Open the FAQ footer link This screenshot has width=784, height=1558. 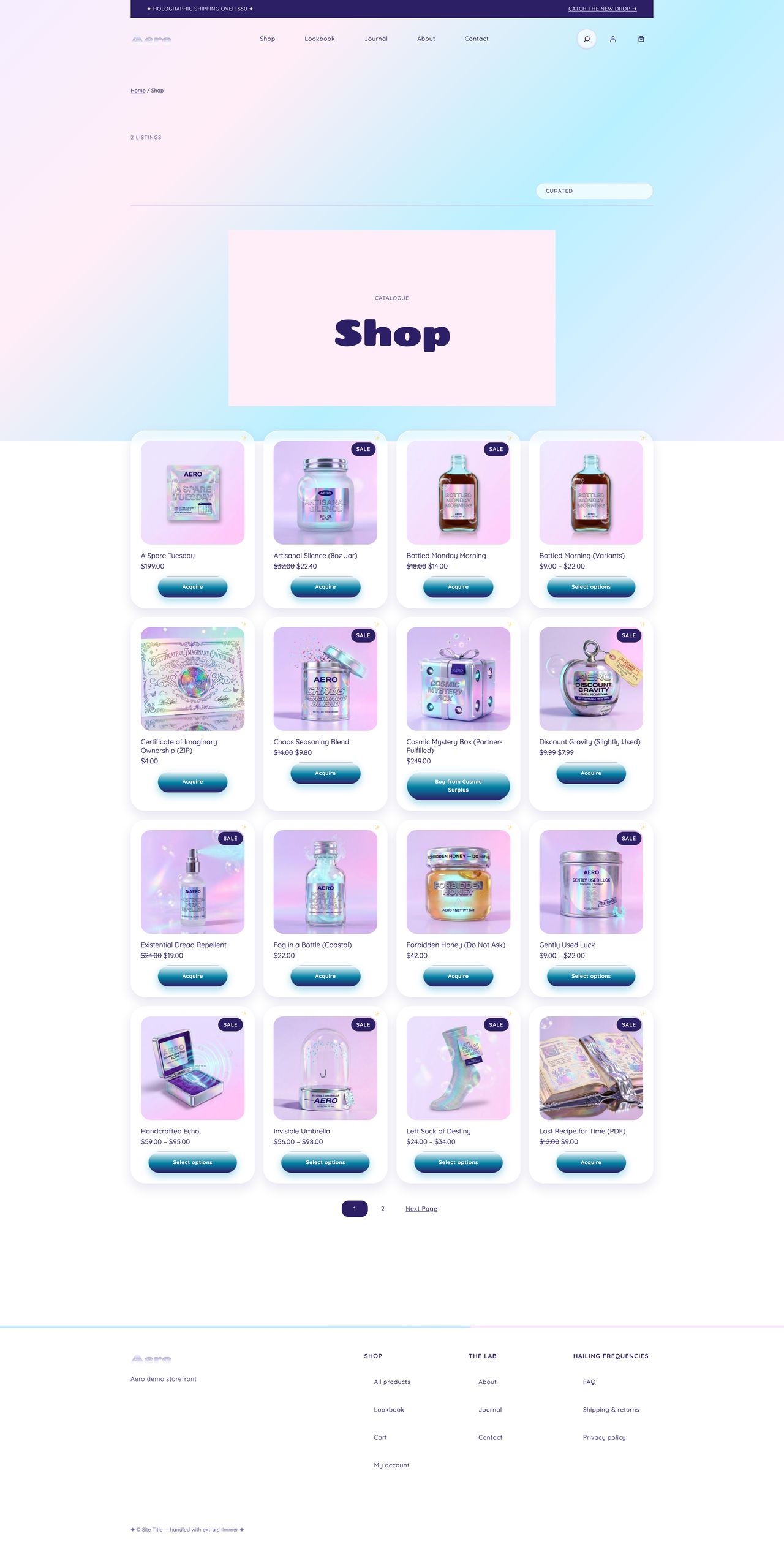(x=589, y=1382)
